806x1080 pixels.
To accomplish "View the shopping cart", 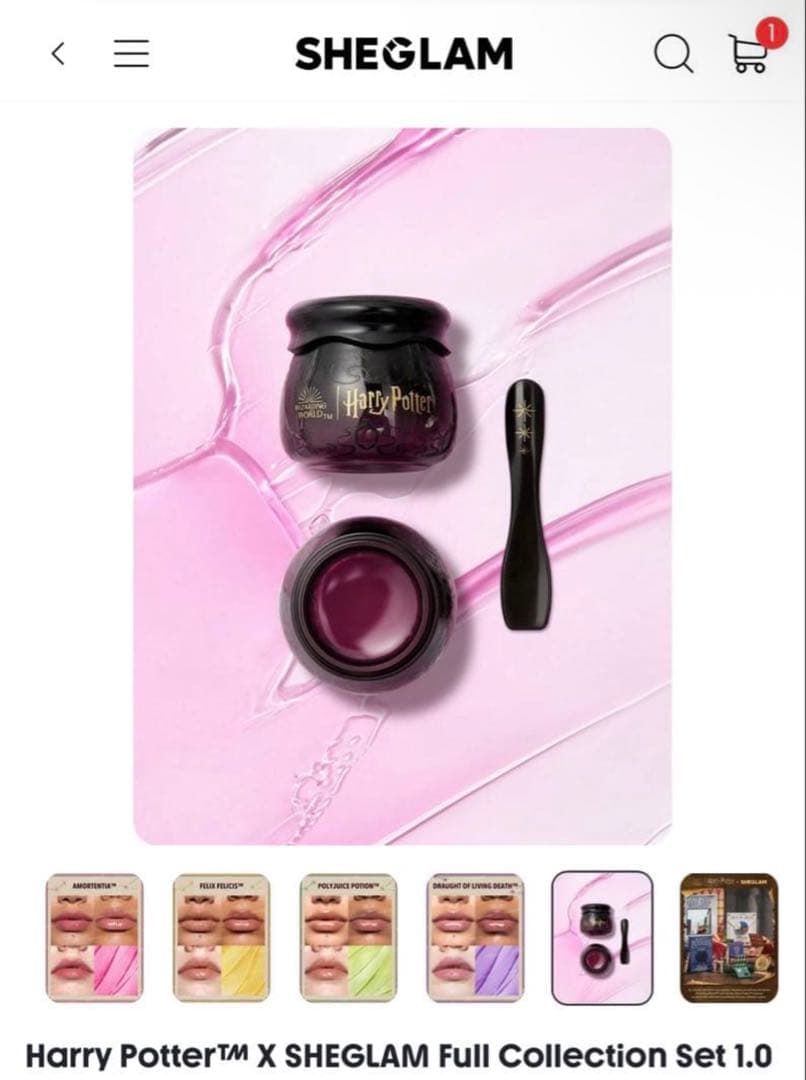I will coord(748,54).
